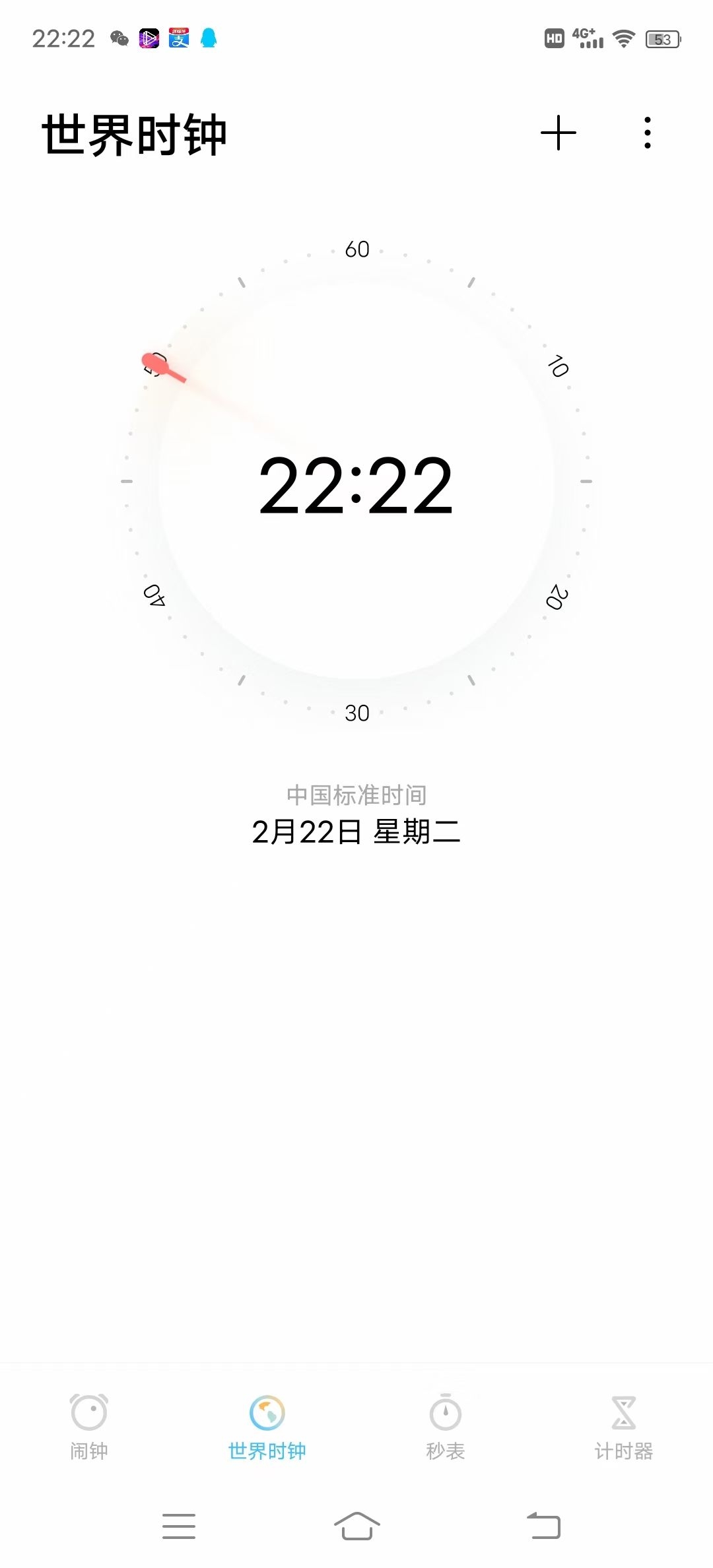The height and width of the screenshot is (1568, 713).
Task: Select the 世界时钟 world clock tab
Action: pos(267,1425)
